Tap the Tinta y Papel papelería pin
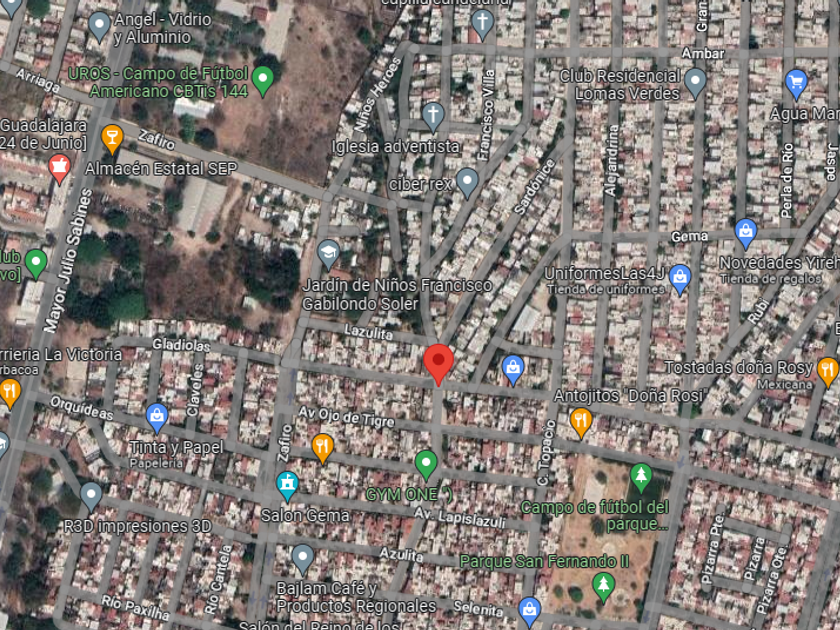Viewport: 840px width, 630px height. point(156,415)
